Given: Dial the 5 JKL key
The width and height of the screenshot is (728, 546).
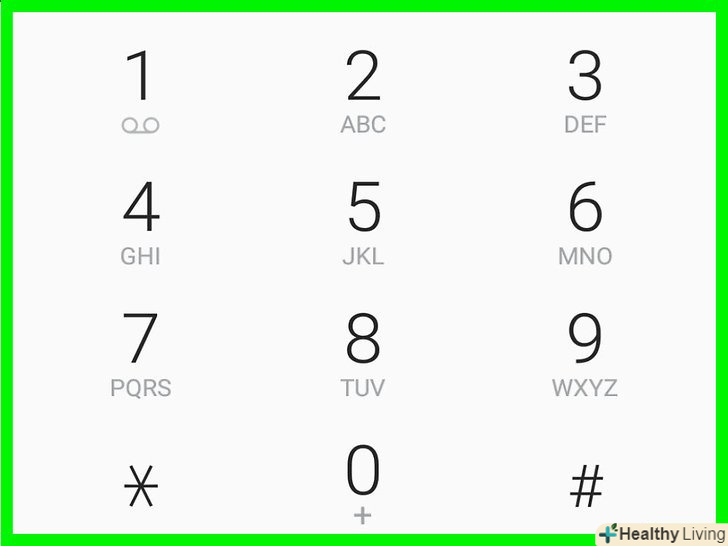Looking at the screenshot, I should pos(363,221).
